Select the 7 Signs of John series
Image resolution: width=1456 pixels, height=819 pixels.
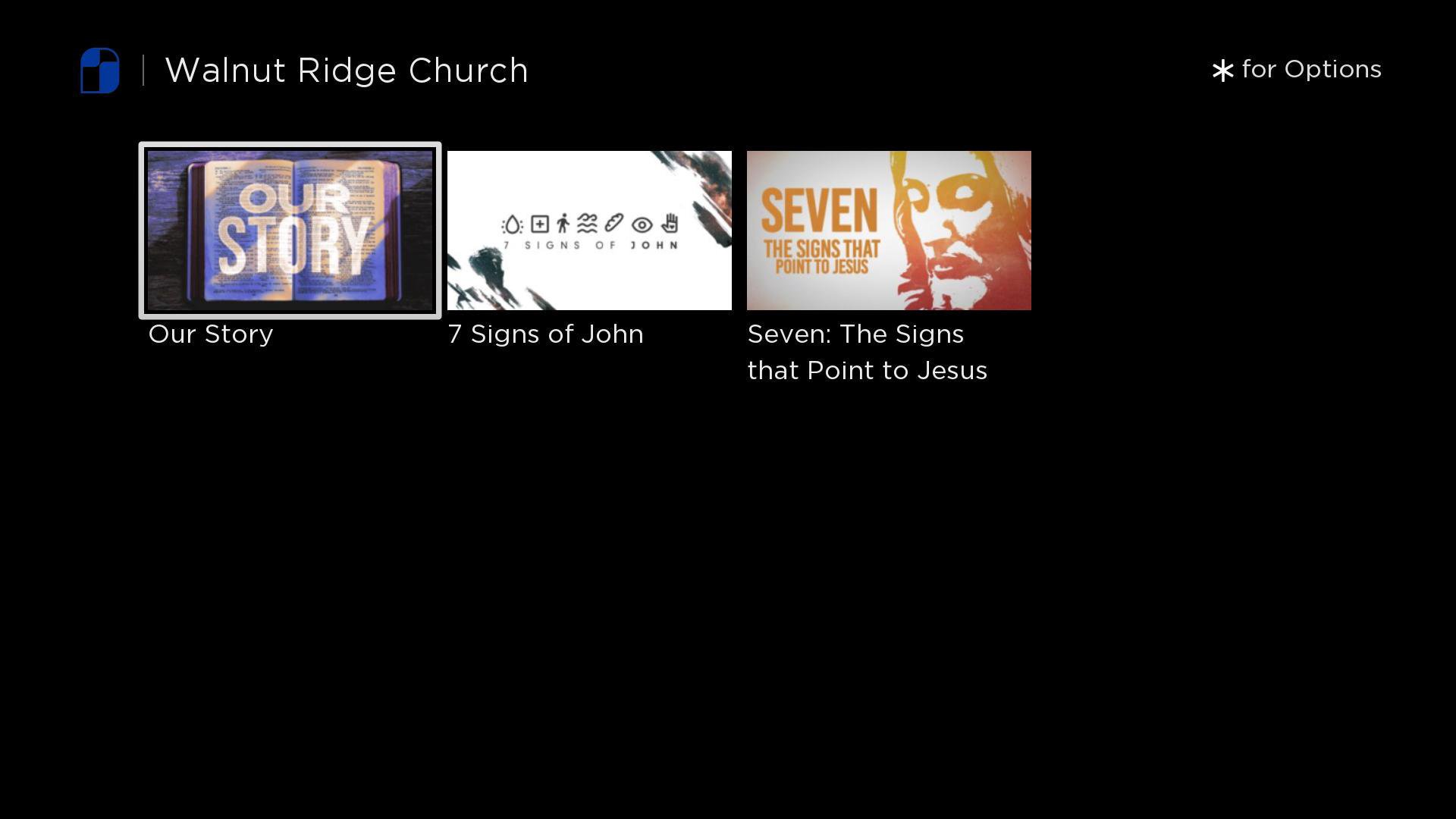point(589,231)
